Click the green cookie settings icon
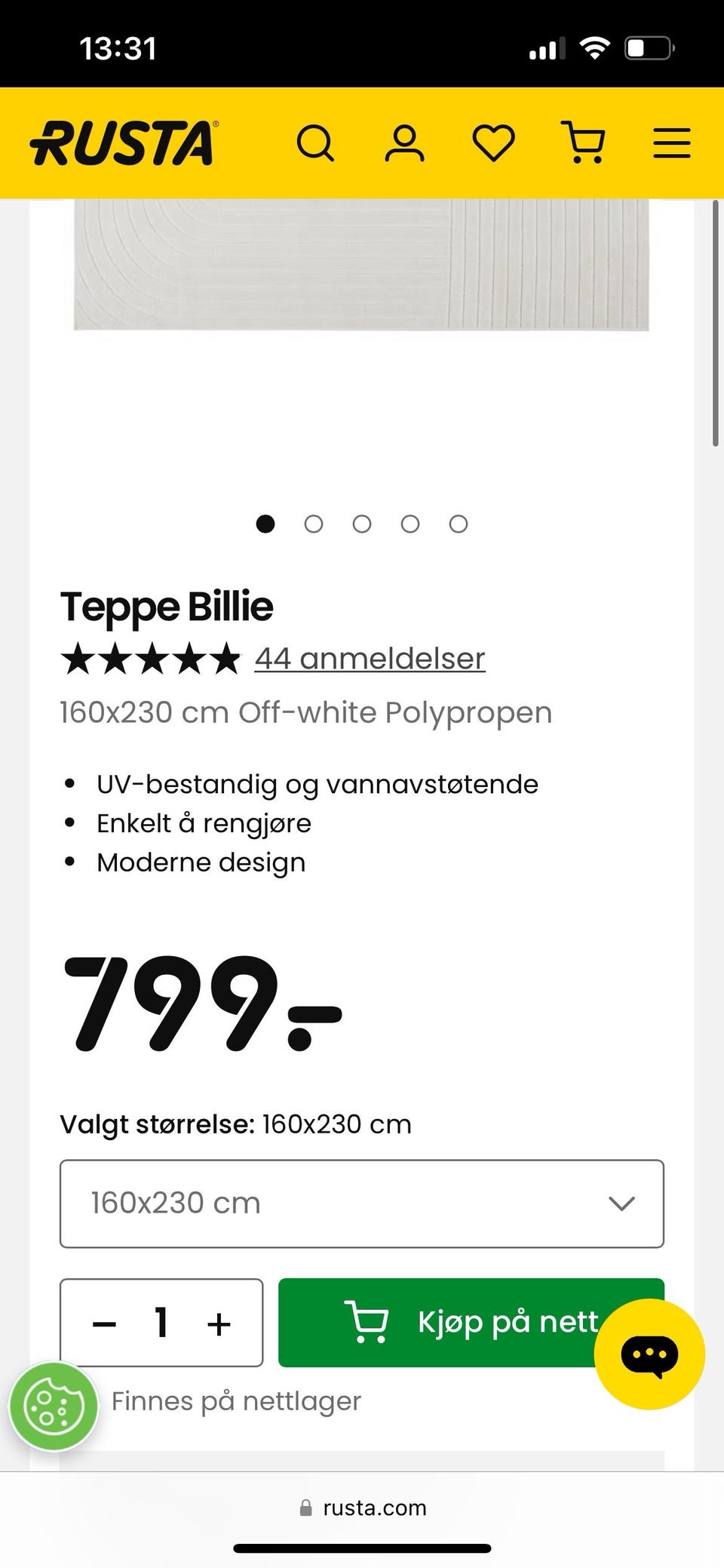The height and width of the screenshot is (1568, 724). 53,1405
